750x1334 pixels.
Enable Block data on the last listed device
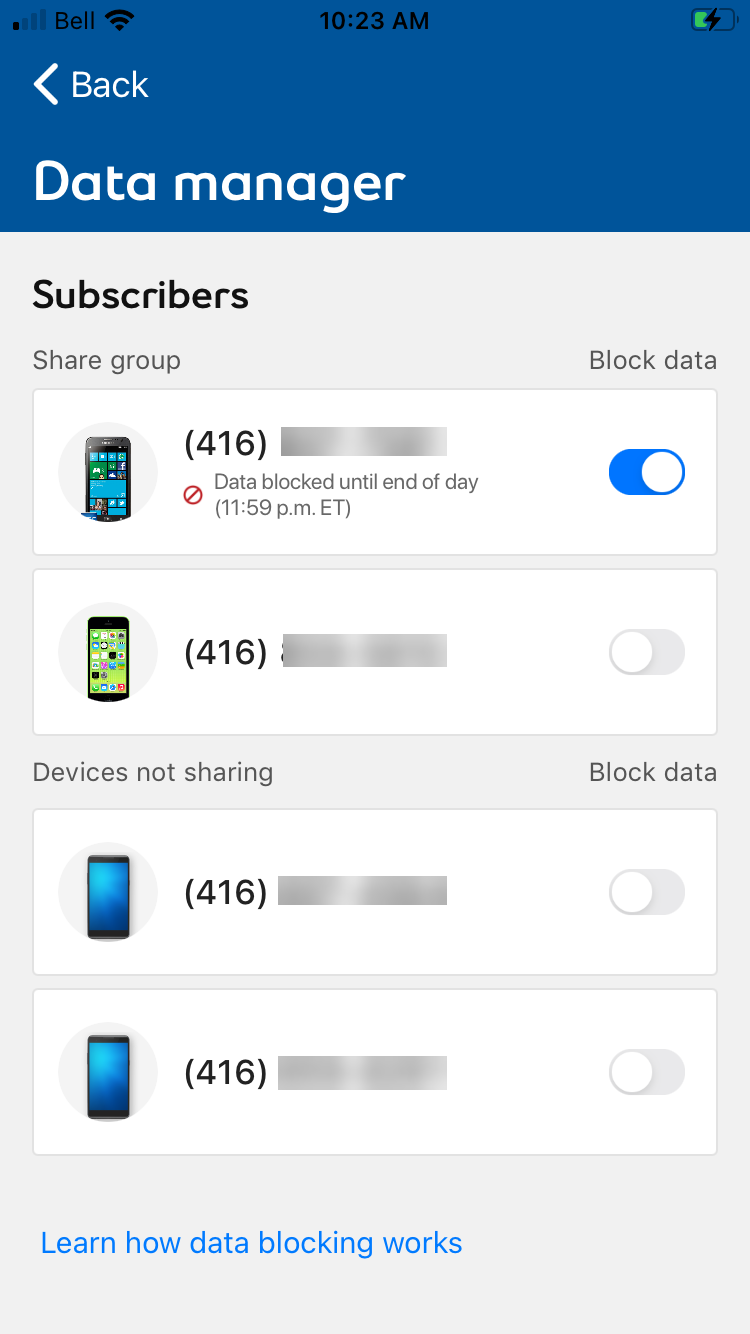(646, 1071)
